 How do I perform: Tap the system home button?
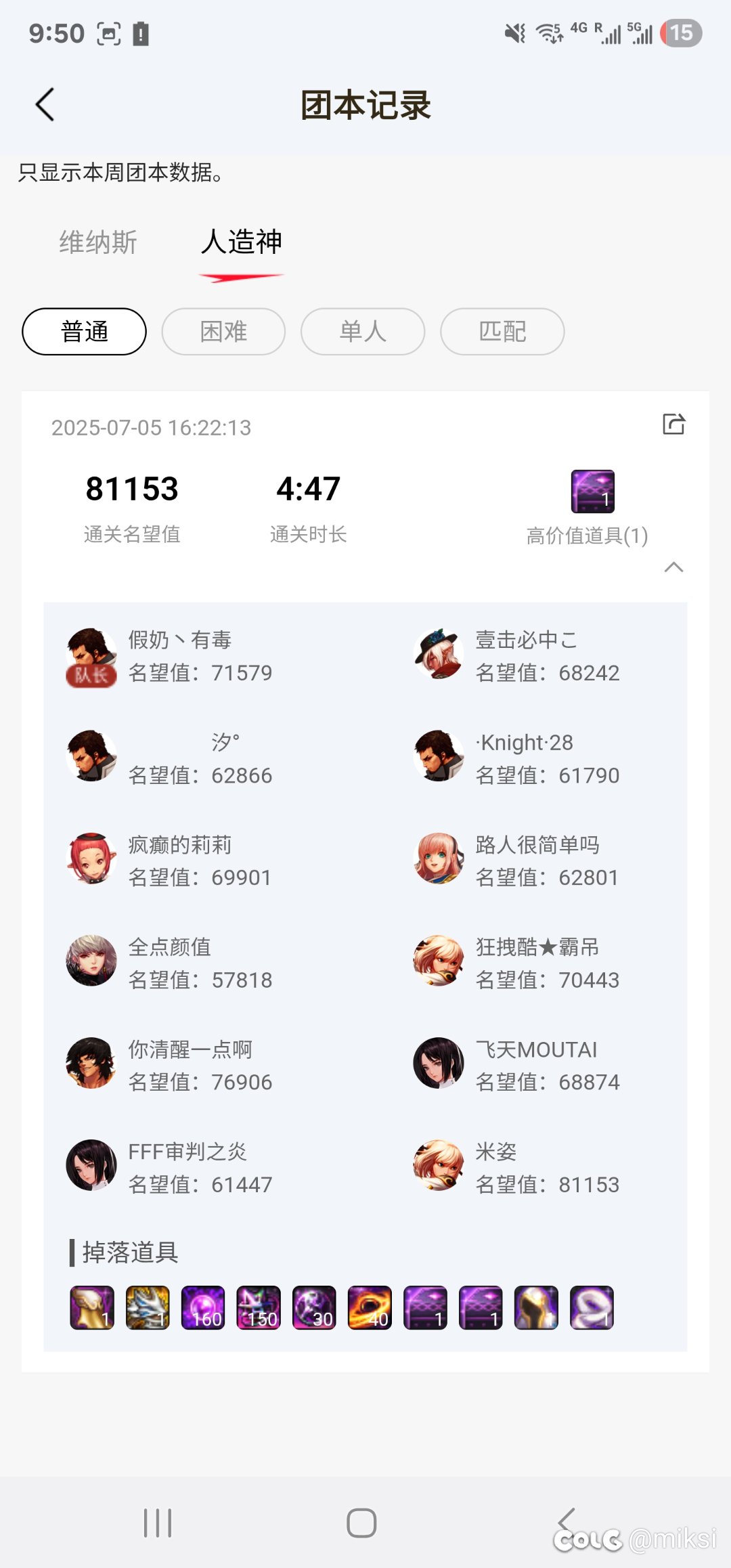tap(361, 1523)
